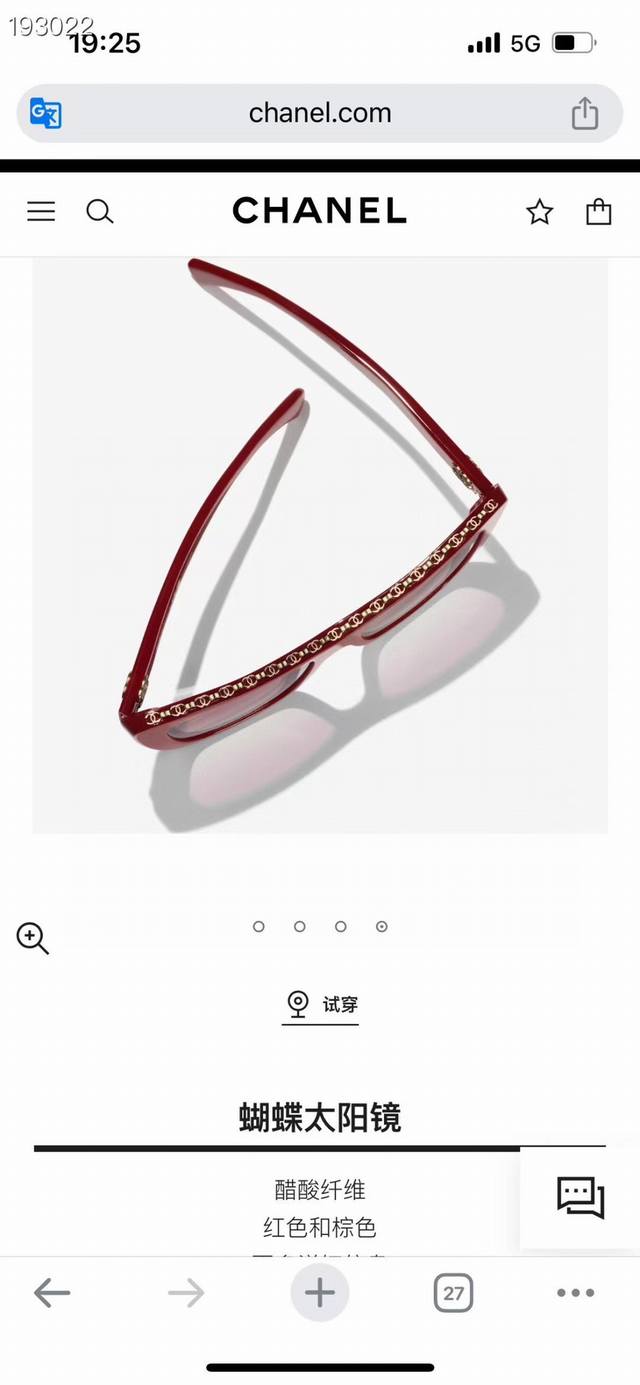Open the shopping bag

[598, 211]
